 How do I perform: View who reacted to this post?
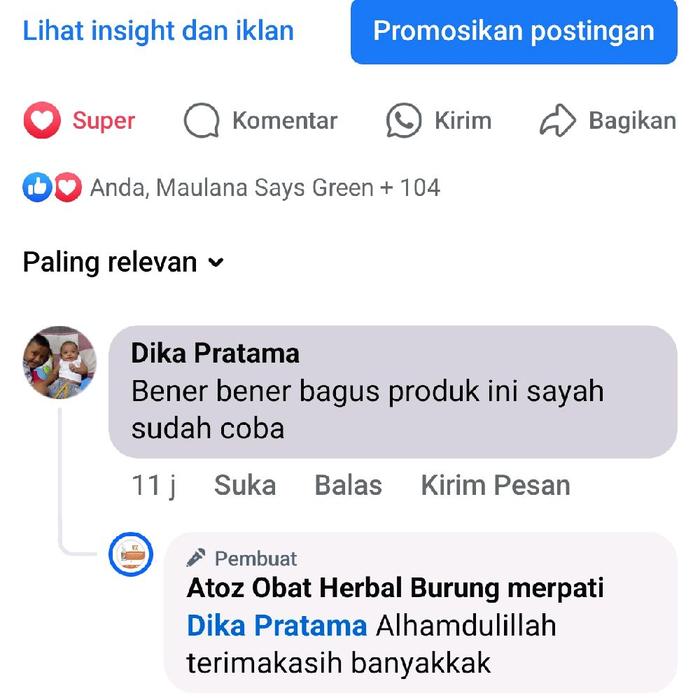(232, 188)
